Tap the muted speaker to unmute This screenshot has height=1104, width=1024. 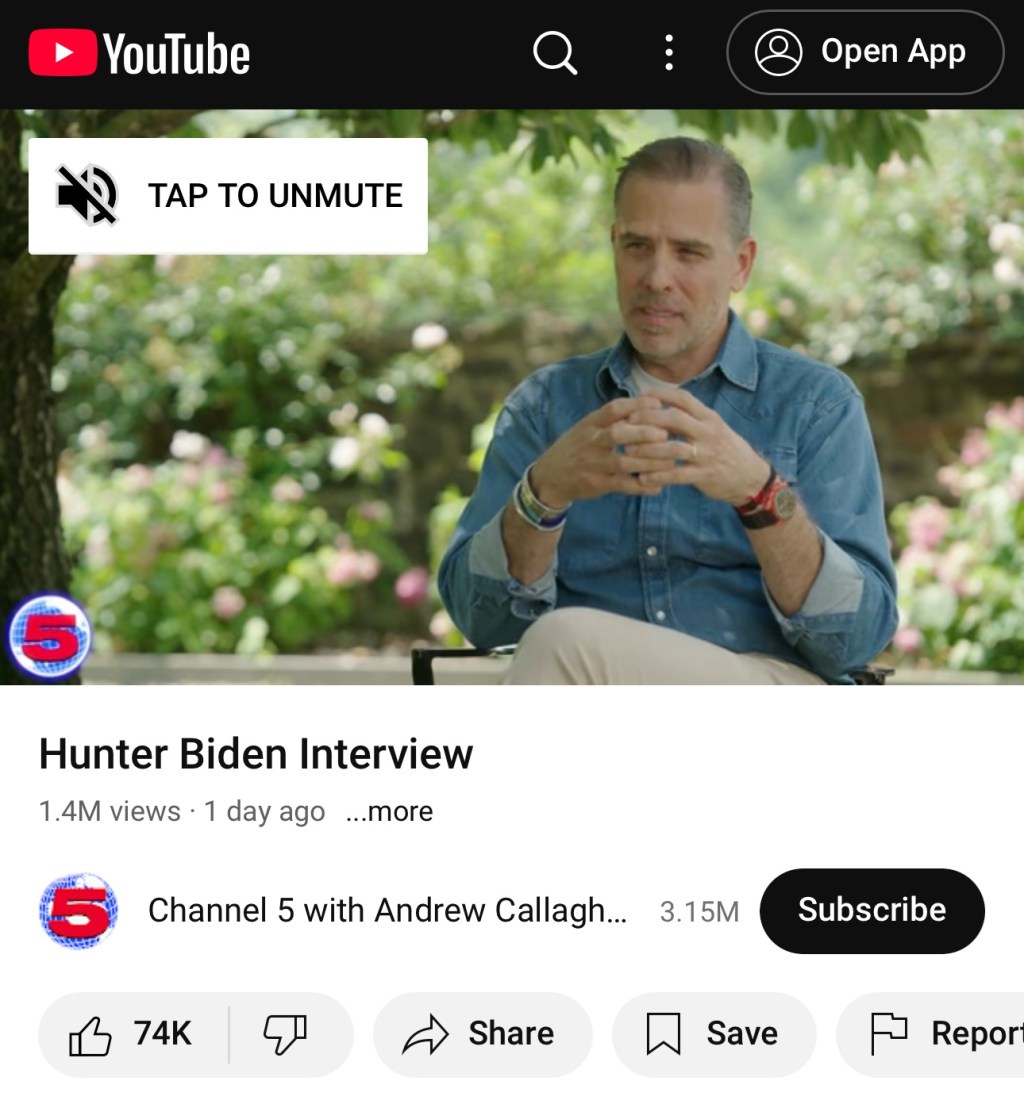click(x=85, y=196)
